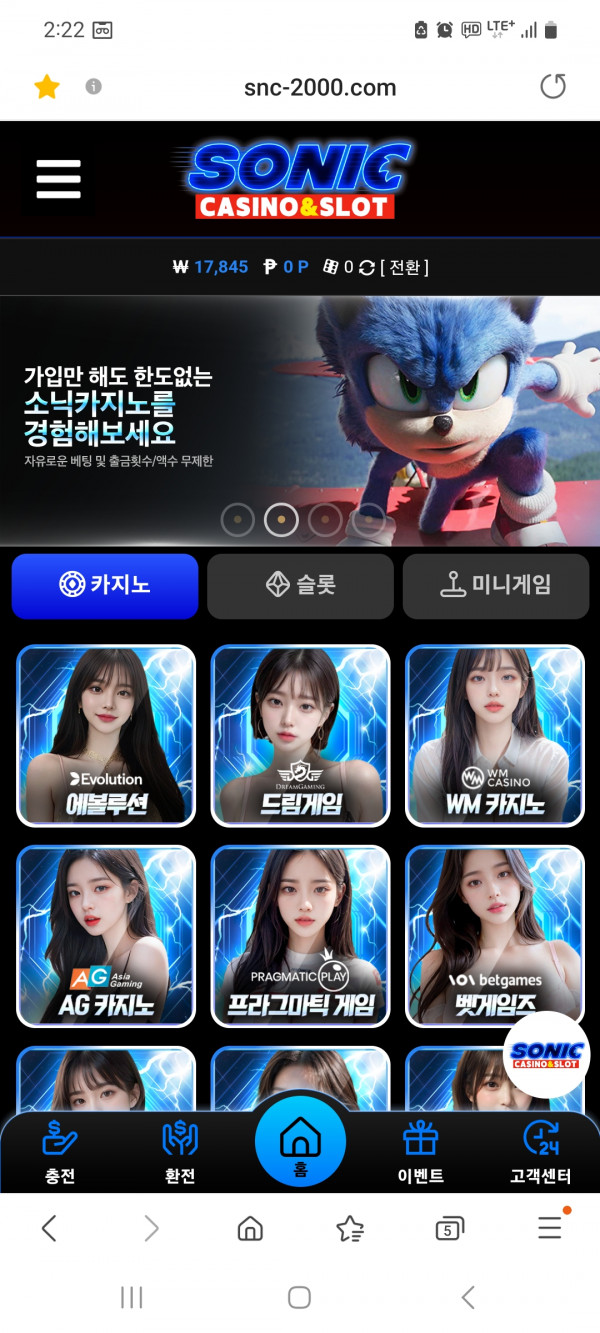
Task: Go to 환전 in the bottom bar
Action: (x=180, y=1153)
